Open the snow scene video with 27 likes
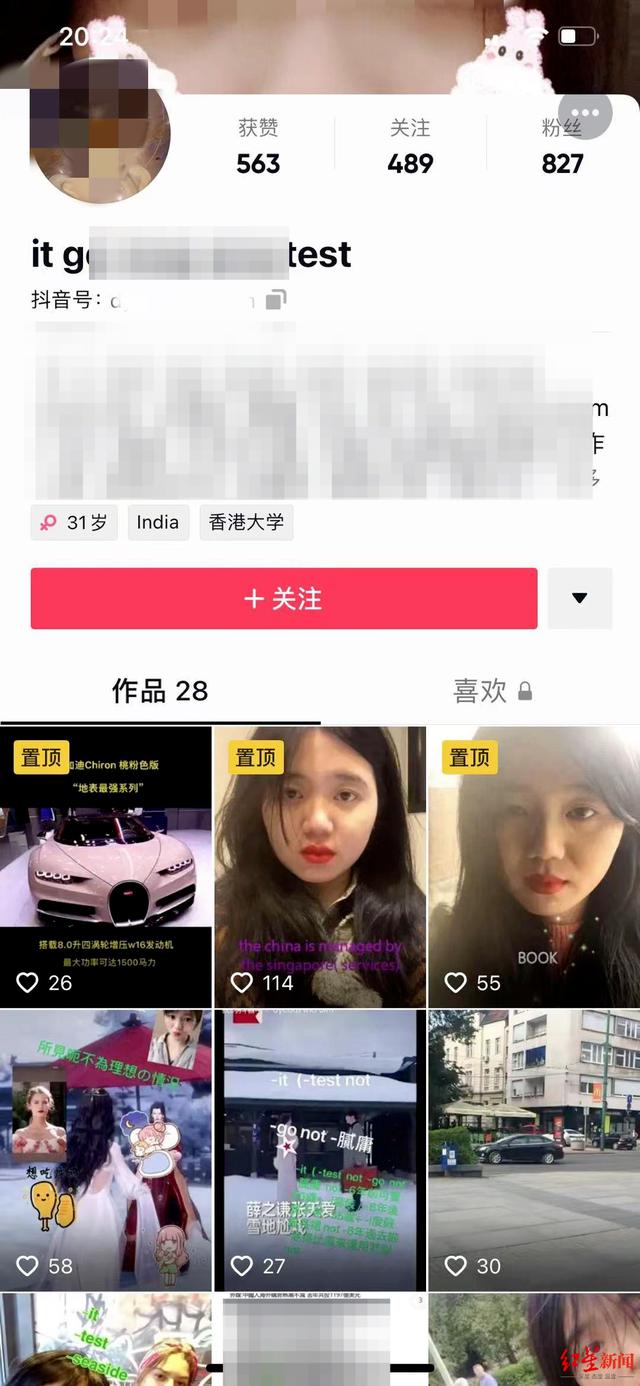This screenshot has height=1386, width=640. coord(320,1150)
